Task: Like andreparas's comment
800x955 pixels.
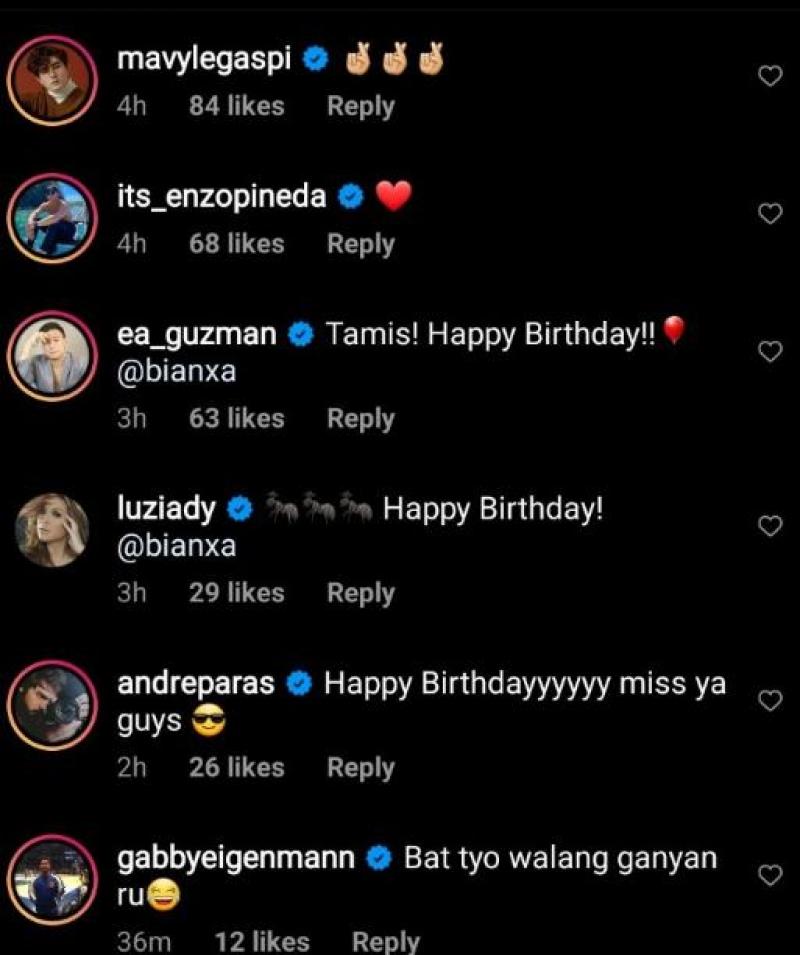Action: 769,701
